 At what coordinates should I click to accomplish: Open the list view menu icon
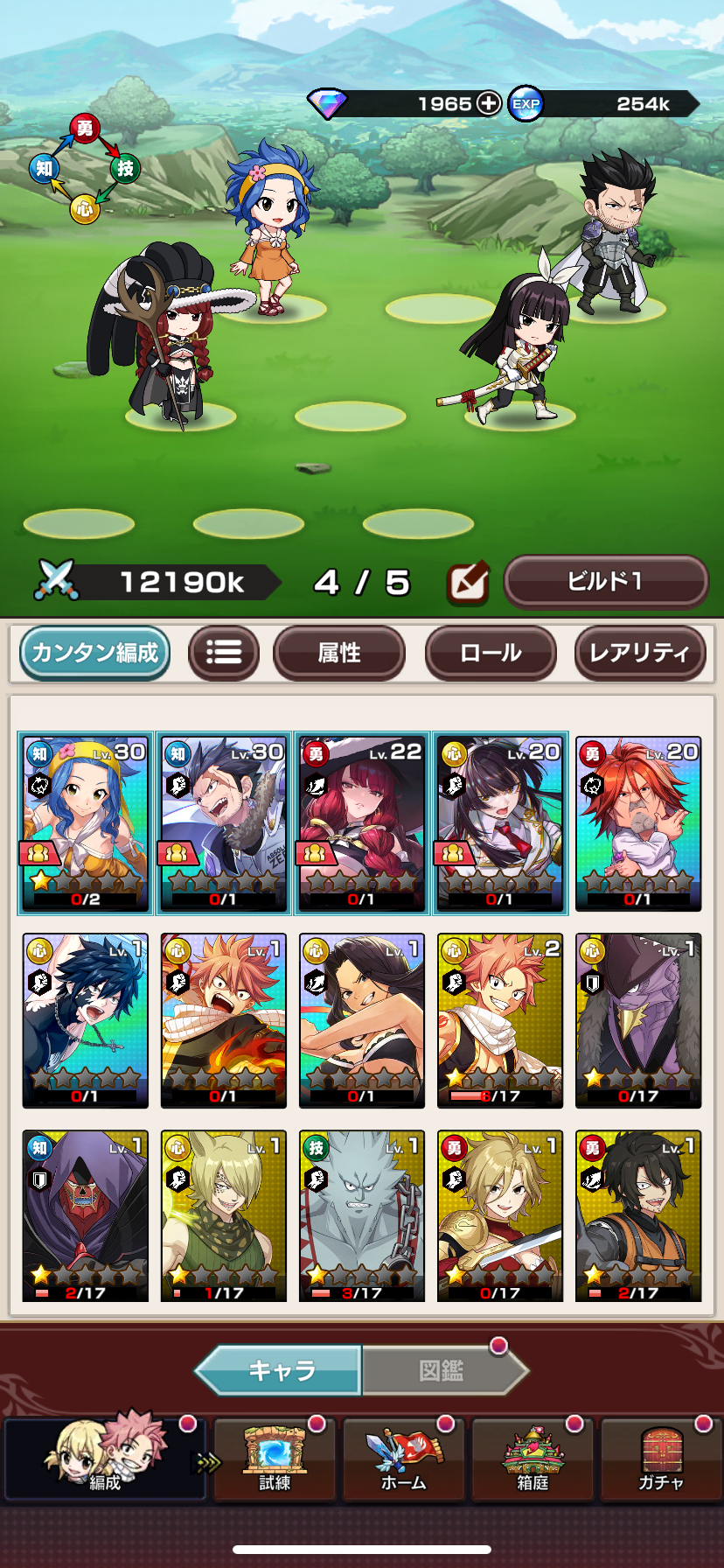[x=224, y=653]
